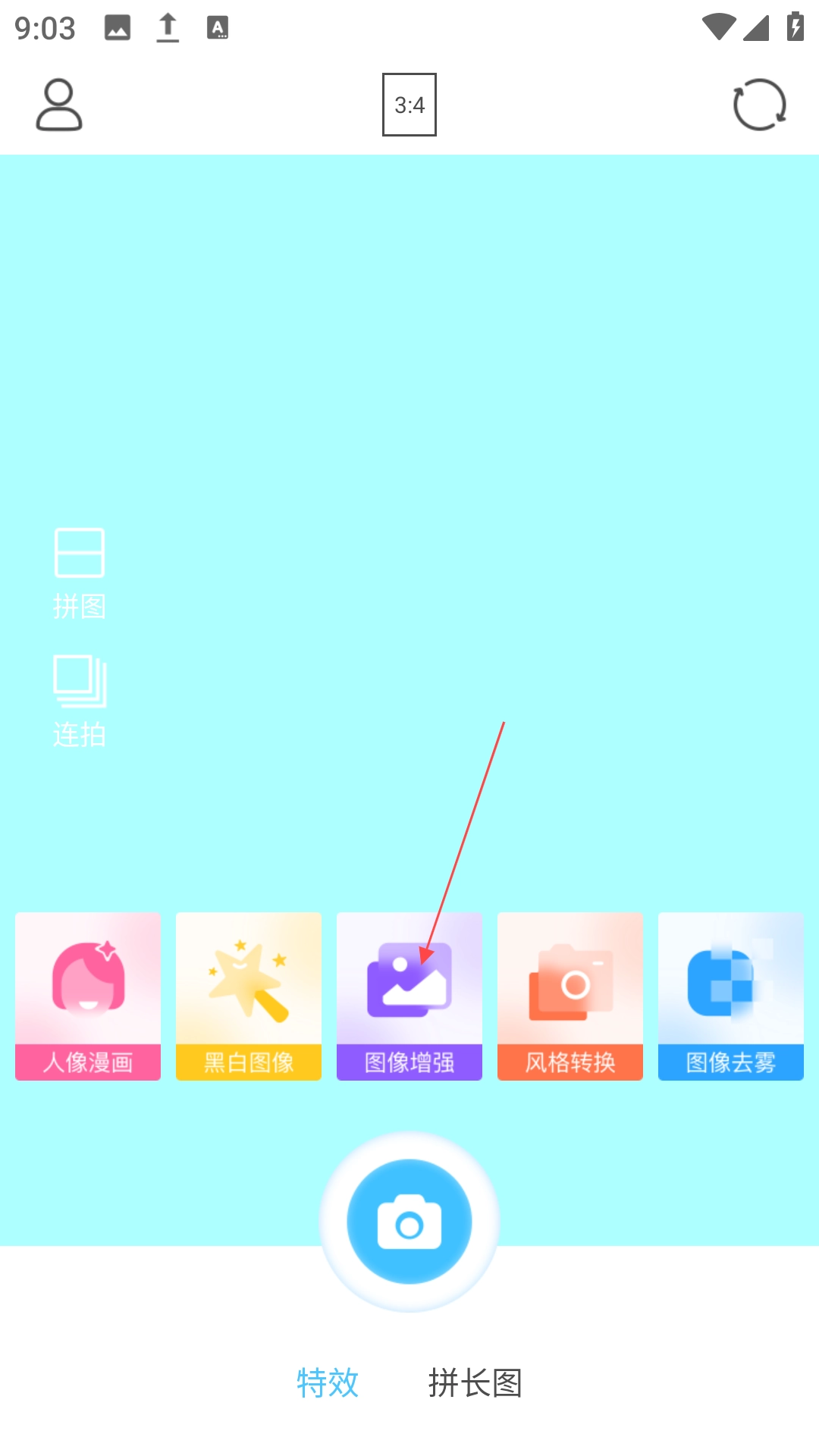The height and width of the screenshot is (1456, 819).
Task: Enable 连拍 burst shooting
Action: click(x=80, y=701)
